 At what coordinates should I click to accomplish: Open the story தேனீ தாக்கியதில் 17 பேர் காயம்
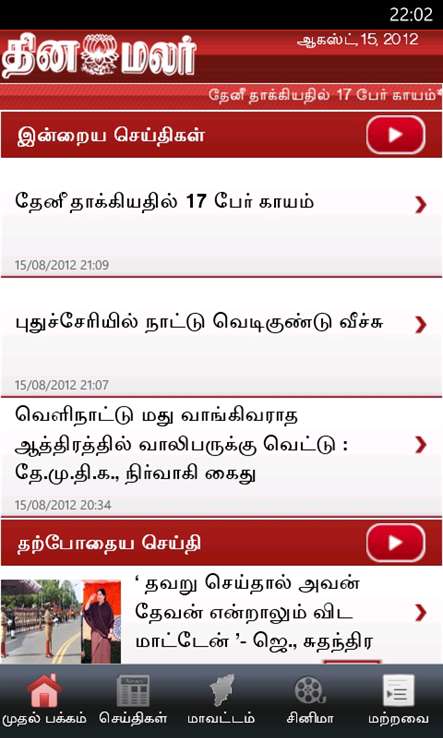pos(221,217)
